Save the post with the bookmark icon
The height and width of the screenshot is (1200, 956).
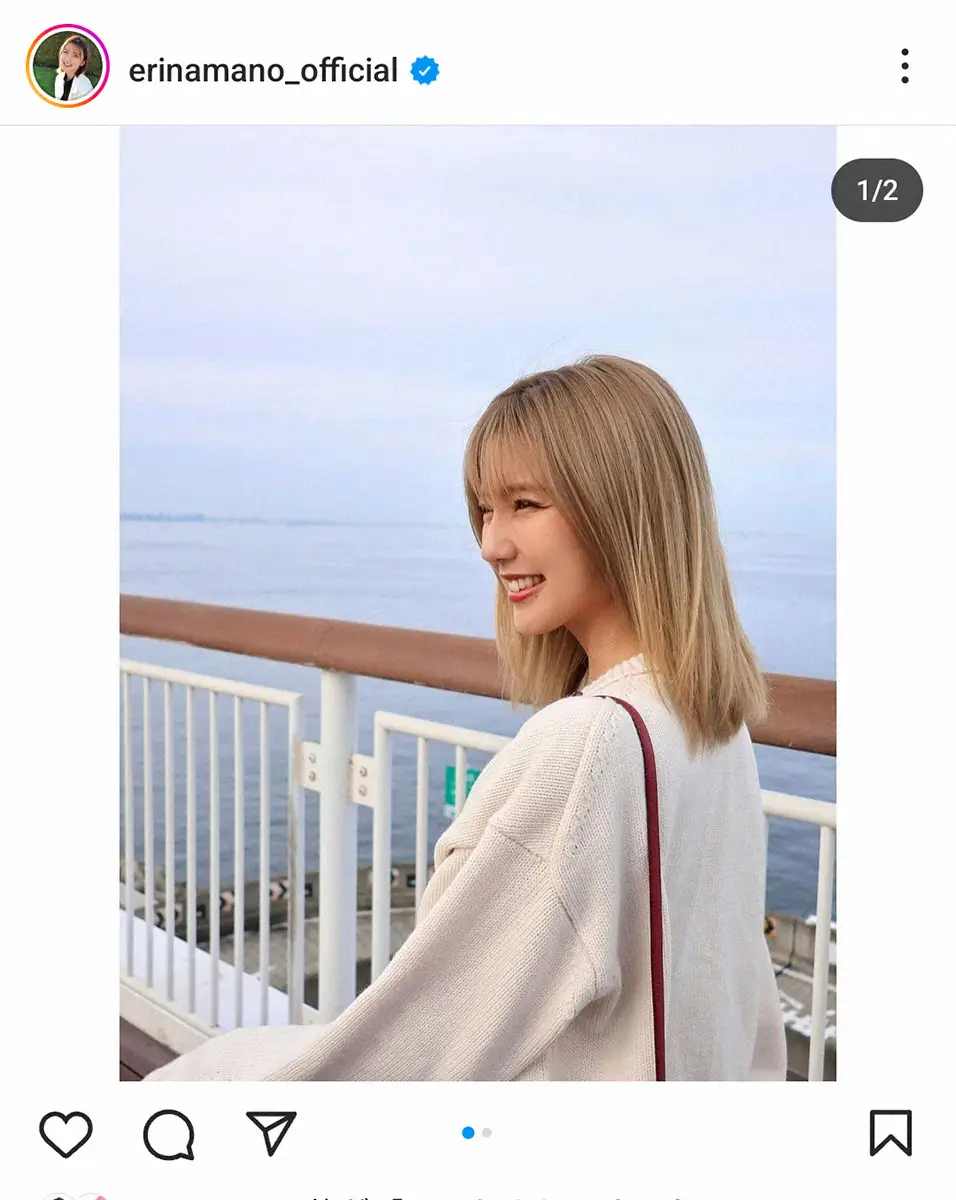point(889,1133)
